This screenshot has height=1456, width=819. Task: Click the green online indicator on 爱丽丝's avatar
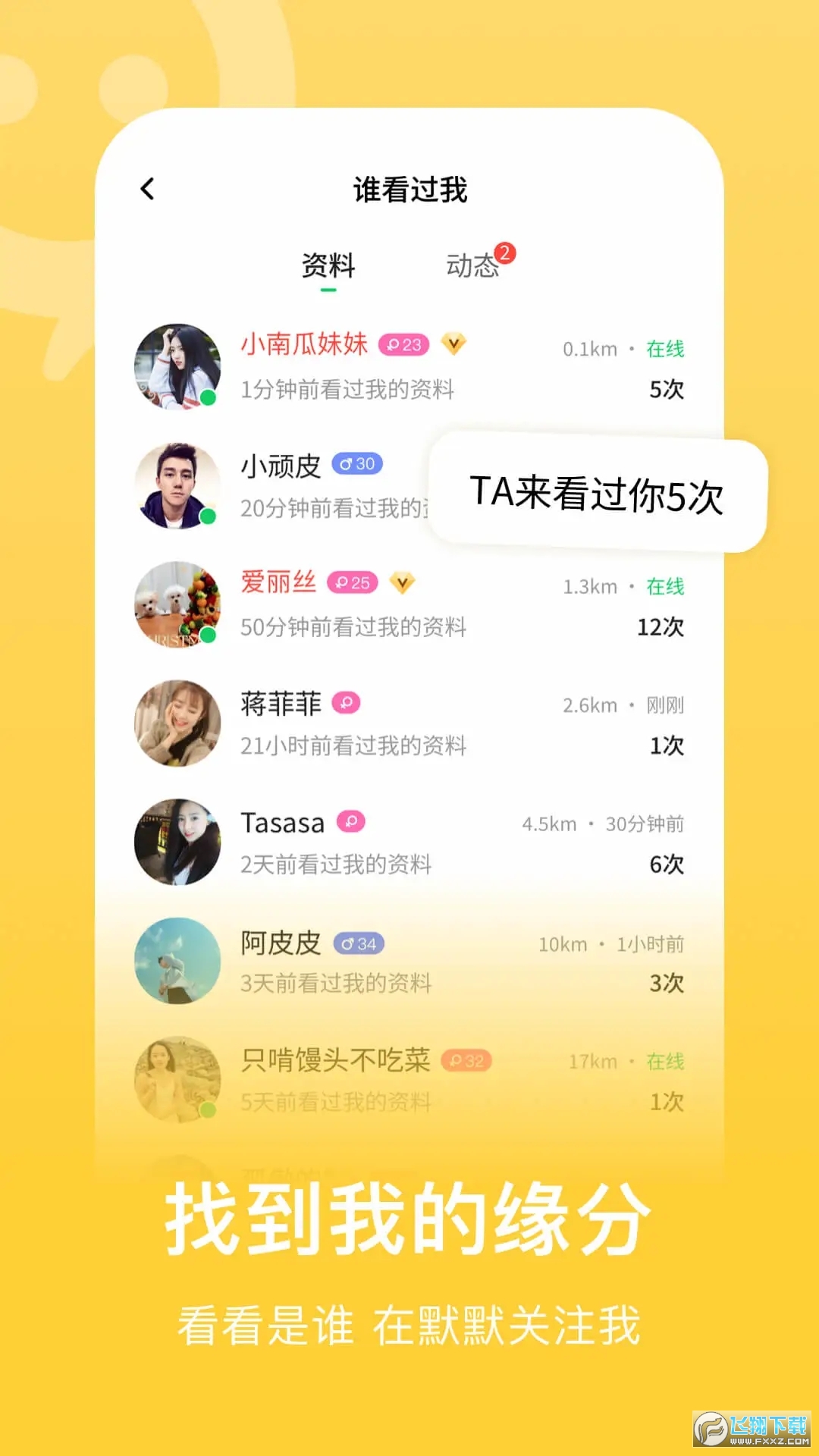pyautogui.click(x=206, y=635)
